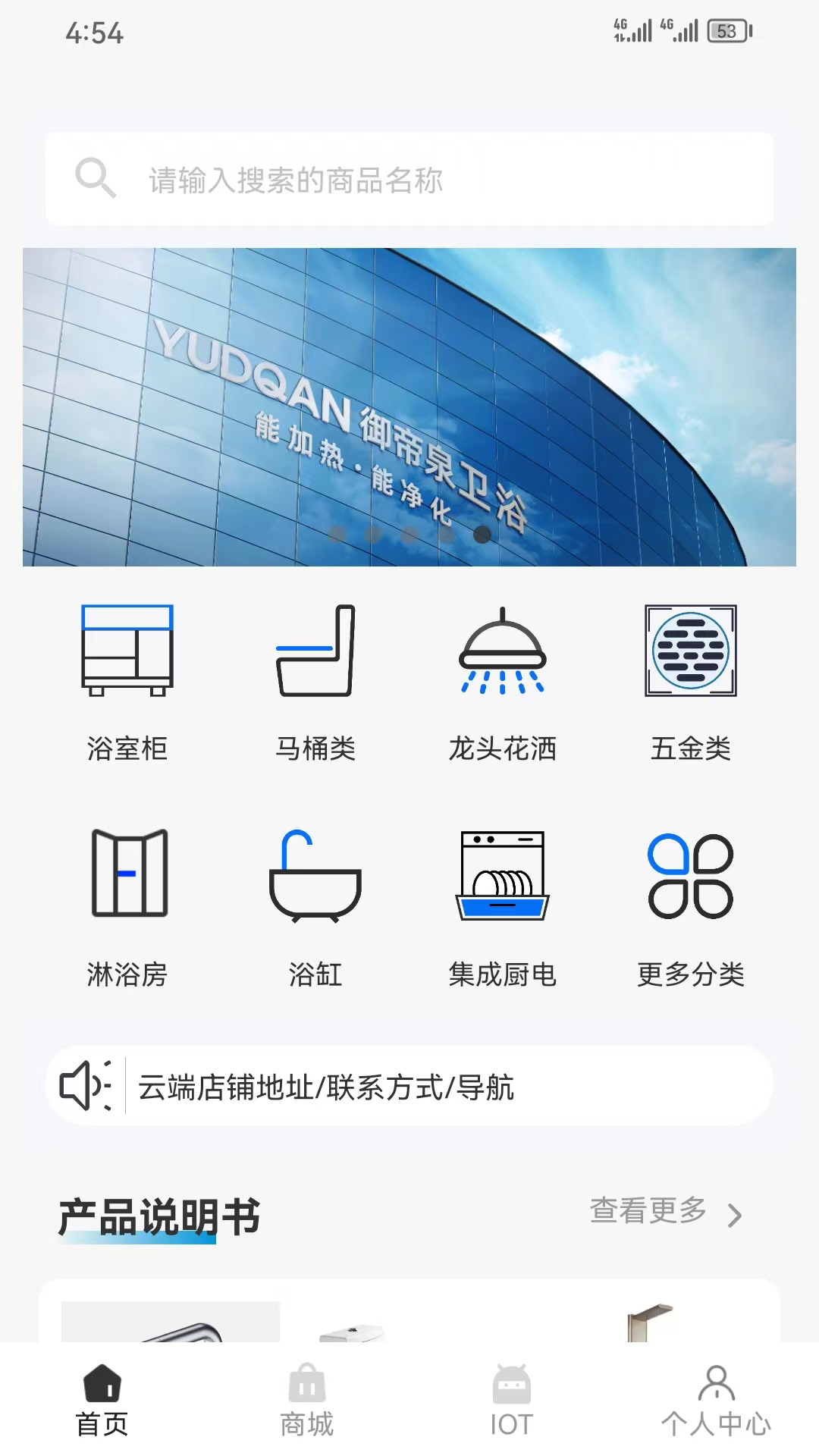Open the 云端店铺地址/联系方式/导航 notice

(x=409, y=1086)
